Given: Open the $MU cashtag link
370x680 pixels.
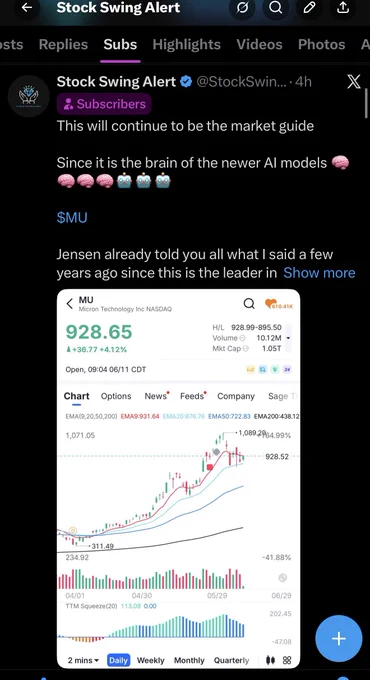Looking at the screenshot, I should [x=72, y=217].
